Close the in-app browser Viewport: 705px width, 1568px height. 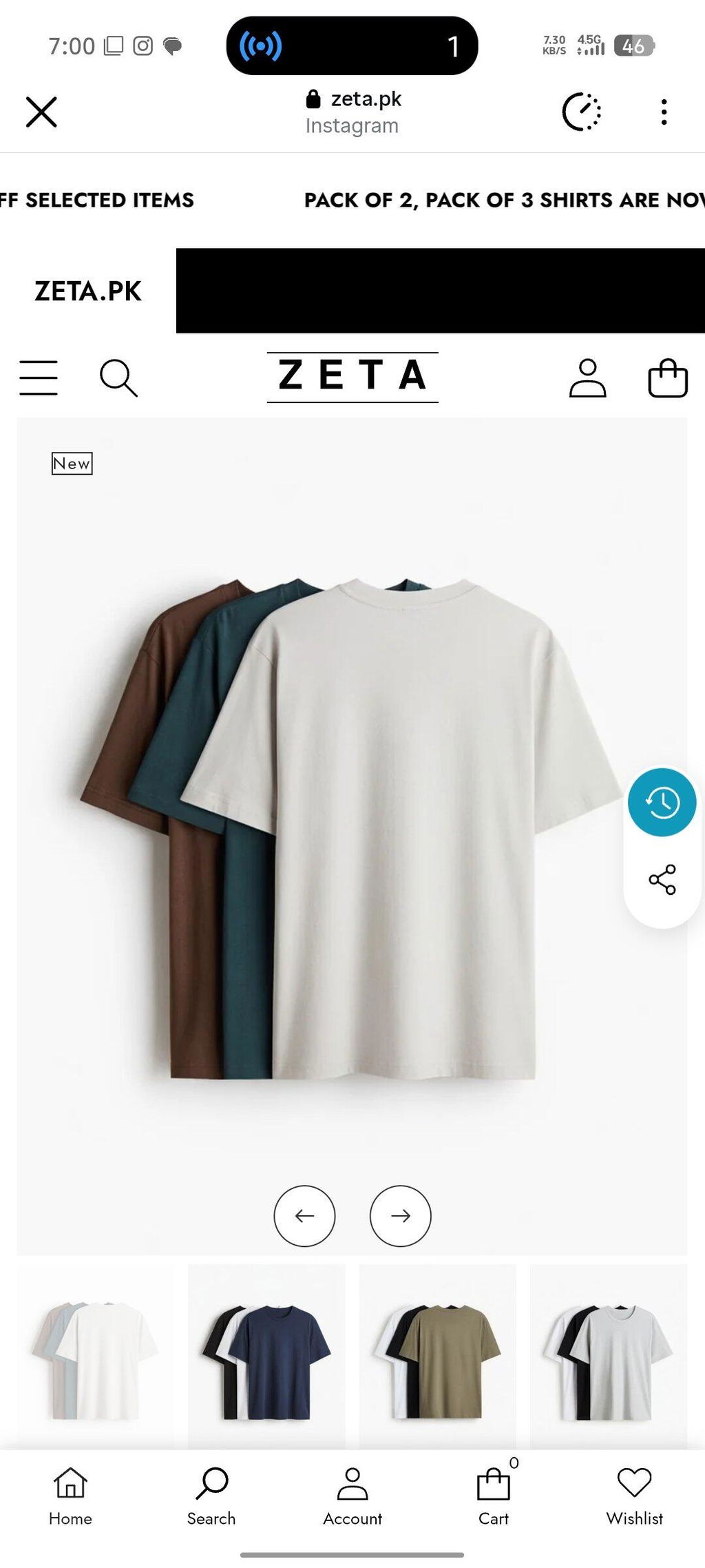point(41,112)
